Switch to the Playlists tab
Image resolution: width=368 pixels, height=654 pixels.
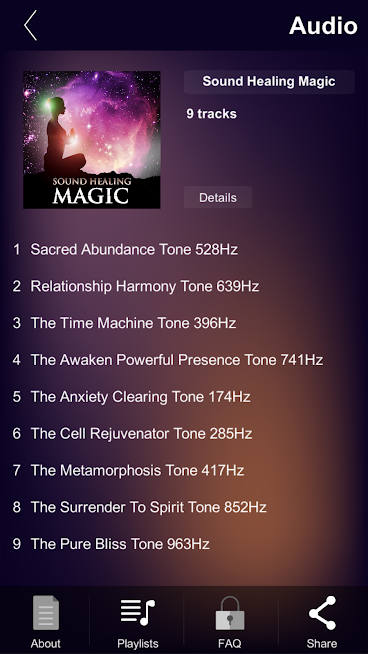click(138, 621)
